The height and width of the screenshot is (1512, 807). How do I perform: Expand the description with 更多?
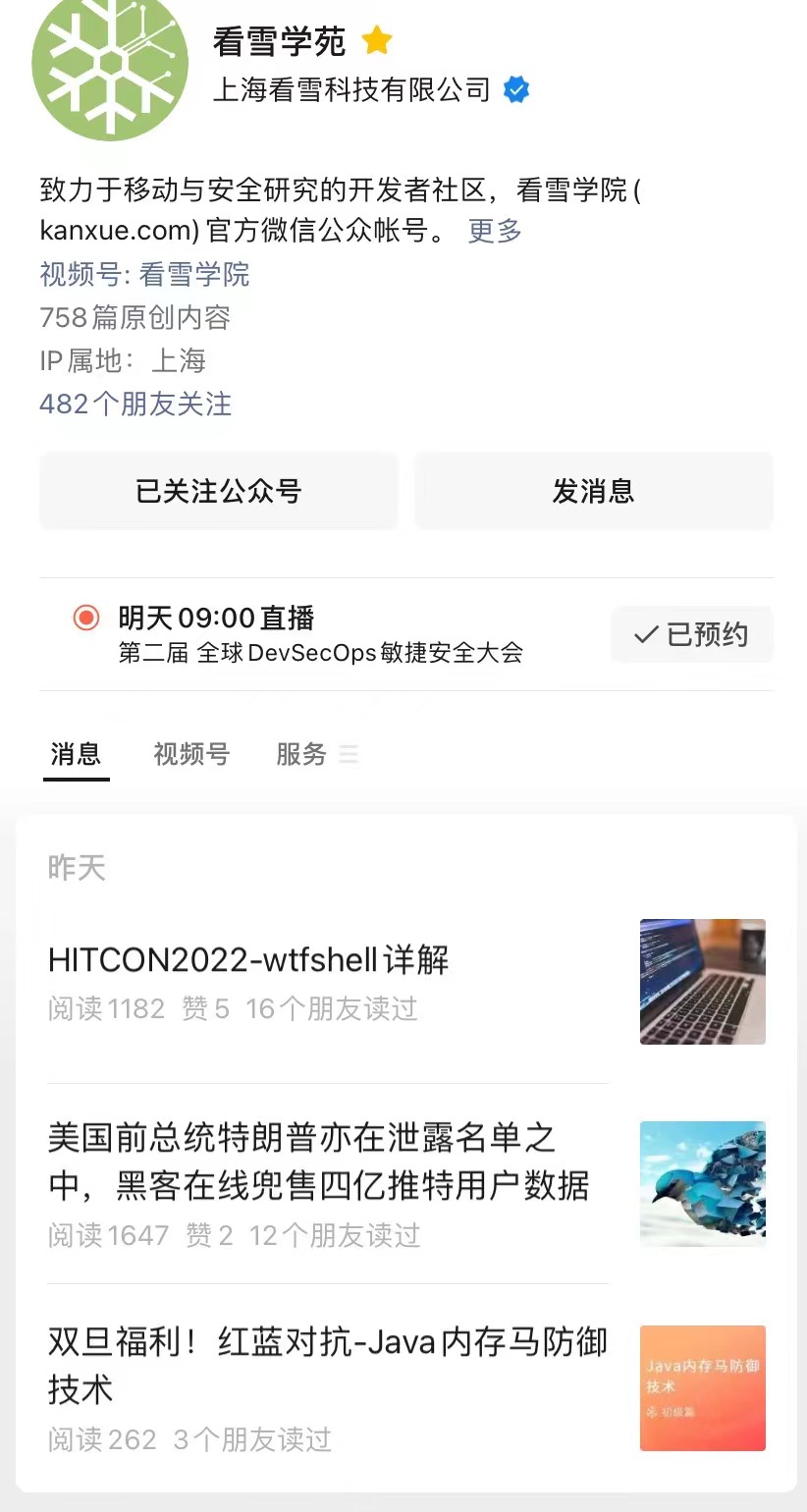[x=495, y=232]
